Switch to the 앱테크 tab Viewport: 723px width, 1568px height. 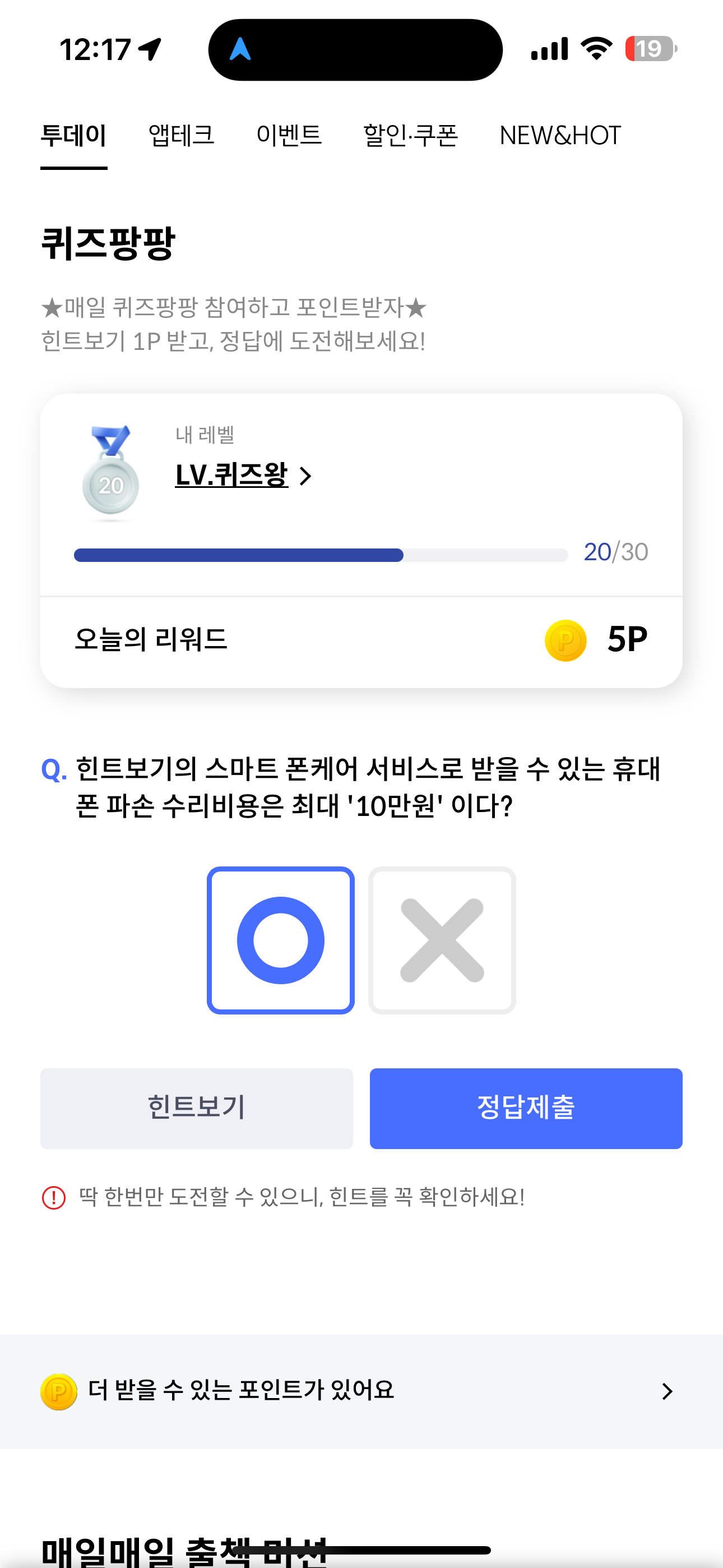click(182, 135)
